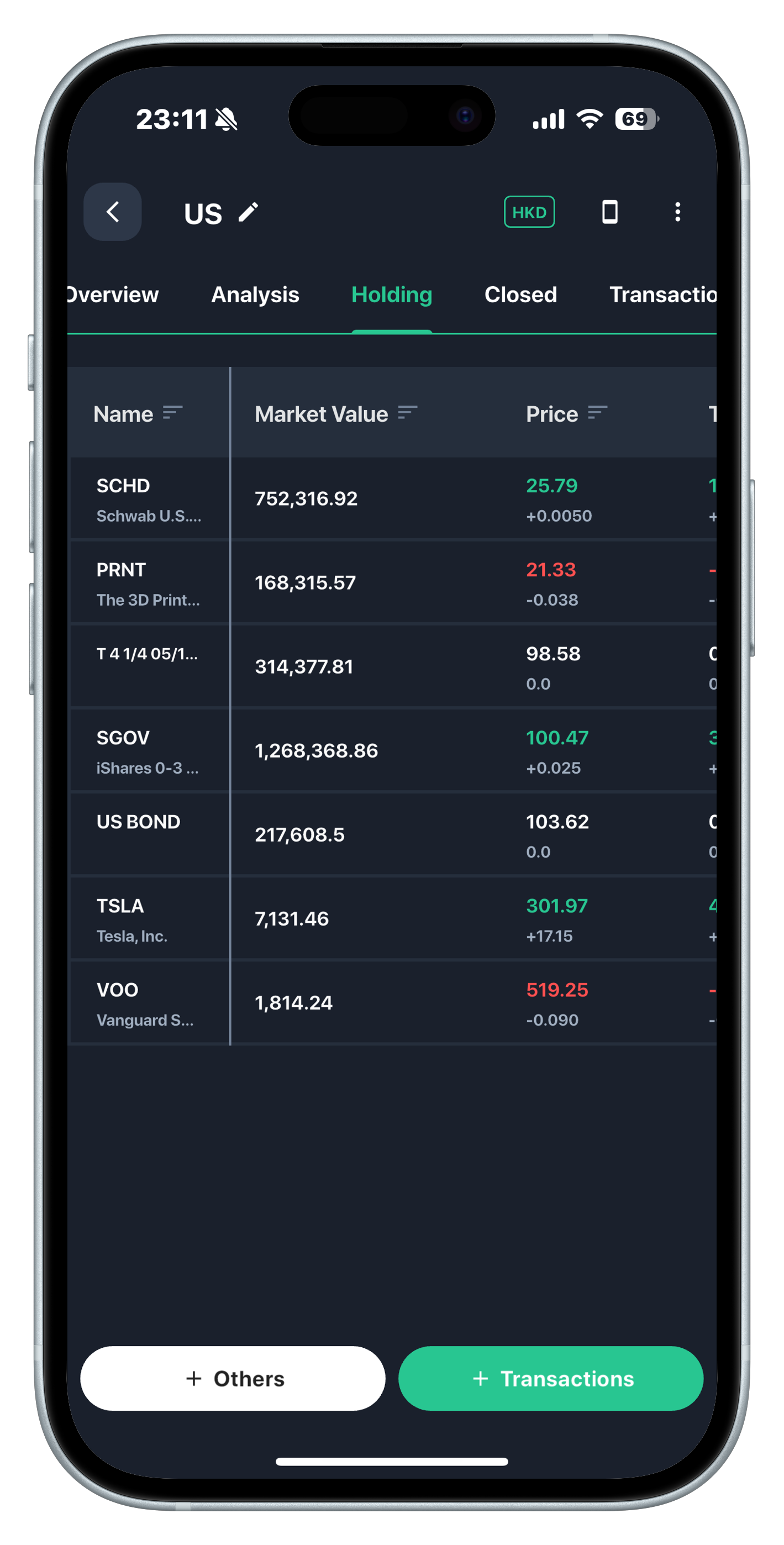The height and width of the screenshot is (1545, 784).
Task: Open the three-dot overflow menu
Action: [x=678, y=212]
